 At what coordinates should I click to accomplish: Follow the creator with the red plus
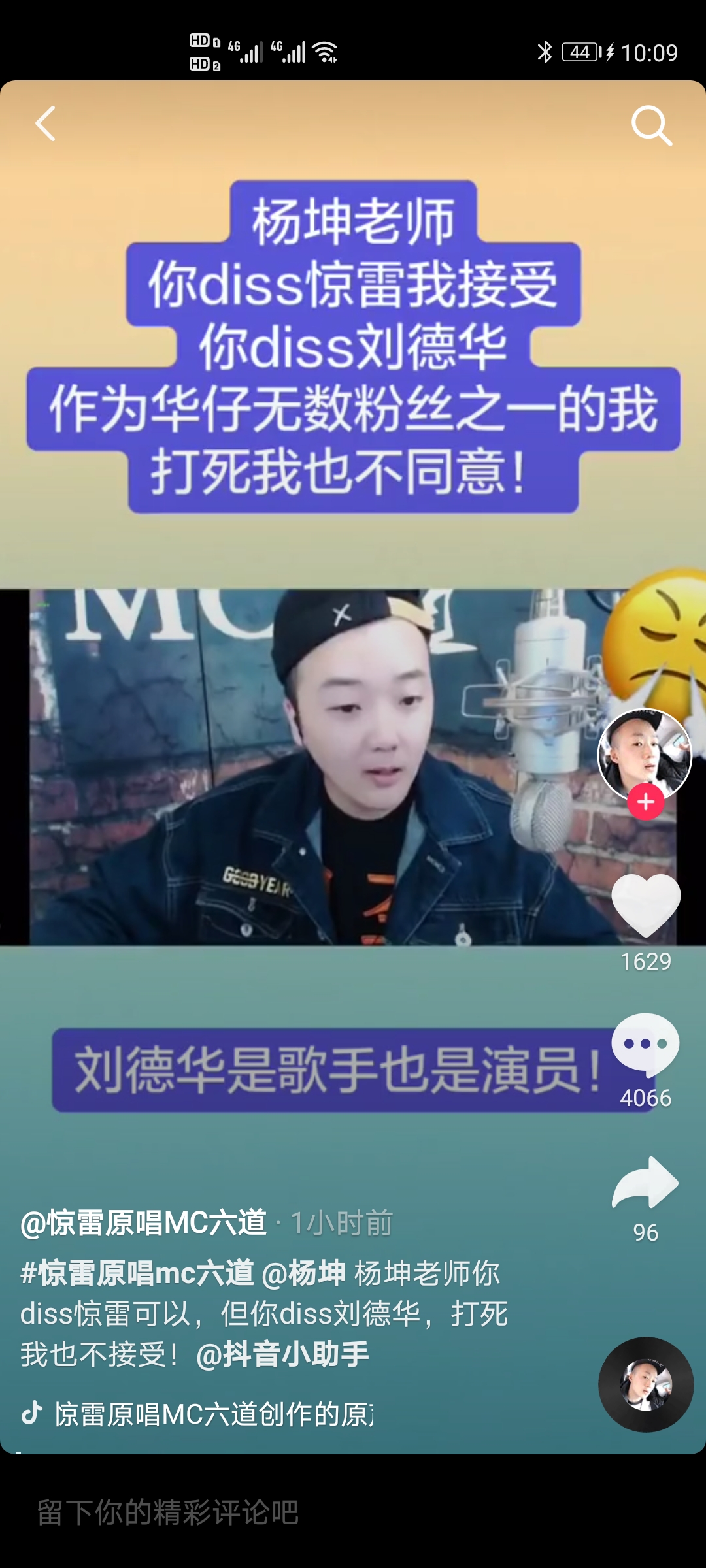(x=646, y=802)
